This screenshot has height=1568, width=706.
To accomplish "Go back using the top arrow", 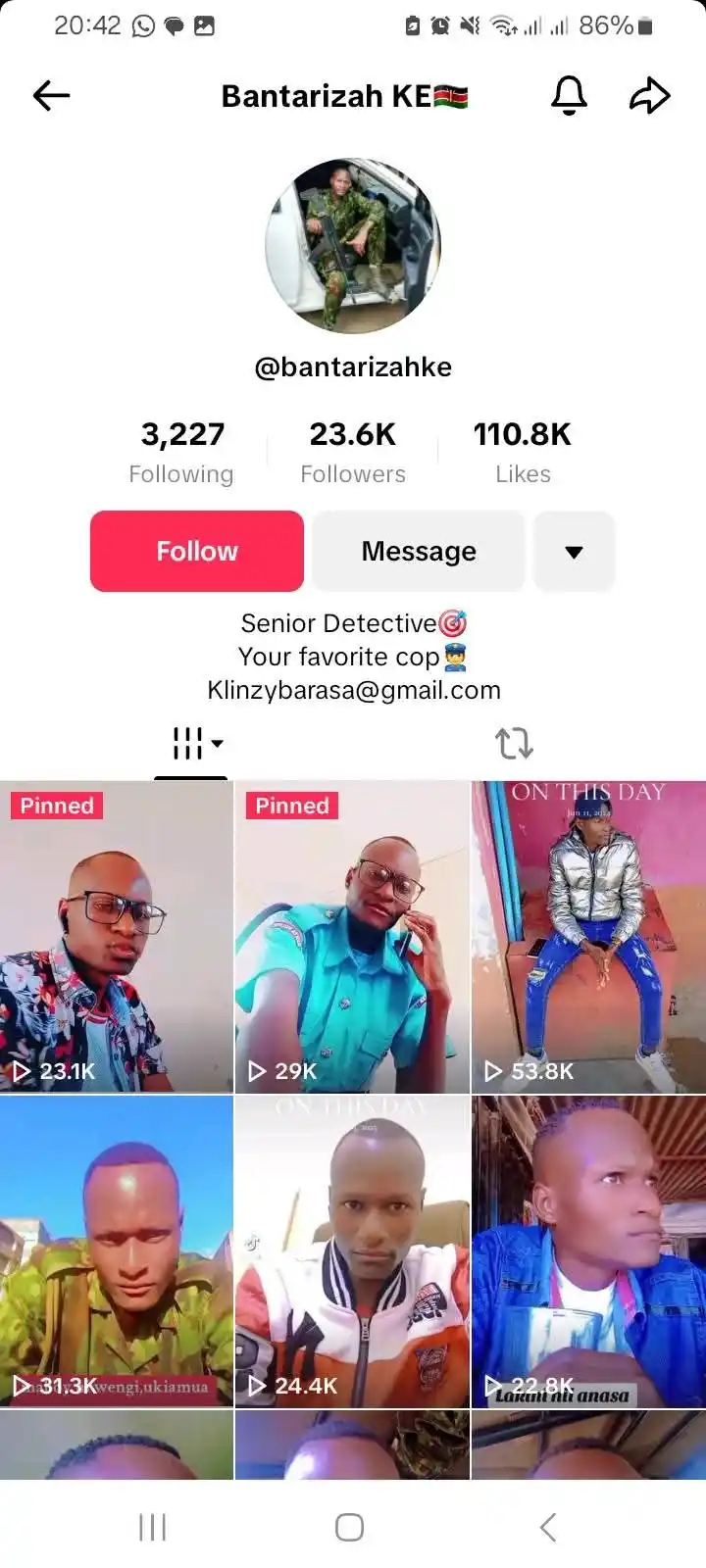I will [x=51, y=95].
